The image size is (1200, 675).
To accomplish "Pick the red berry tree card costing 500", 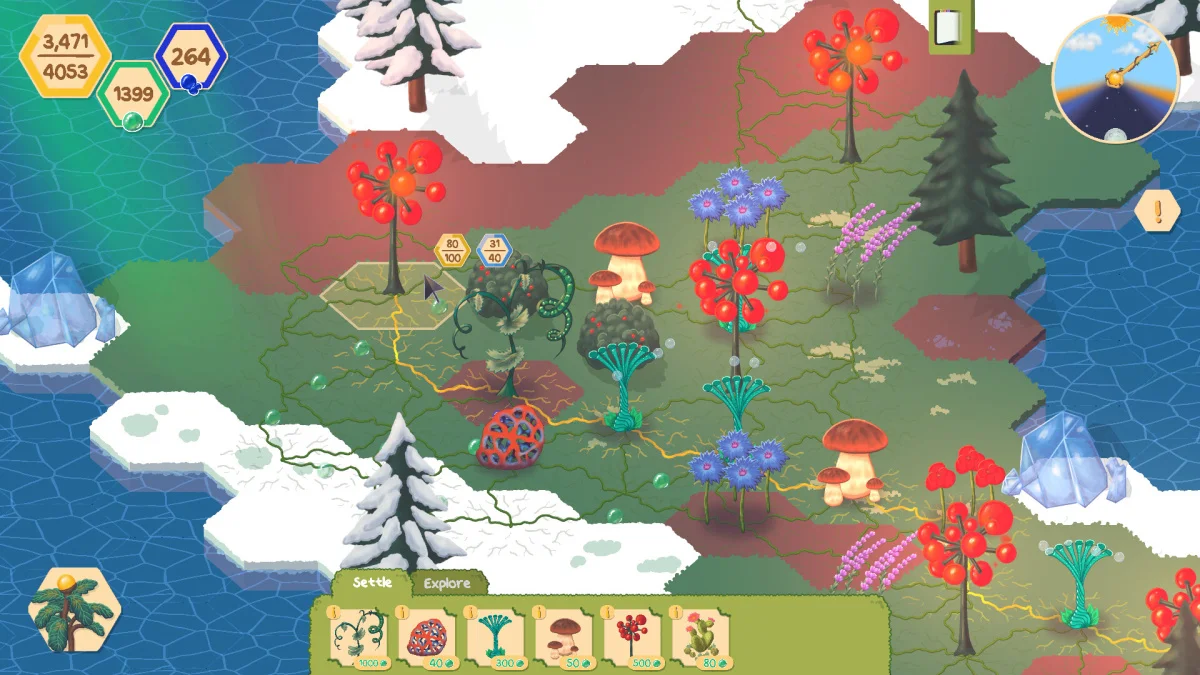I will (x=631, y=636).
